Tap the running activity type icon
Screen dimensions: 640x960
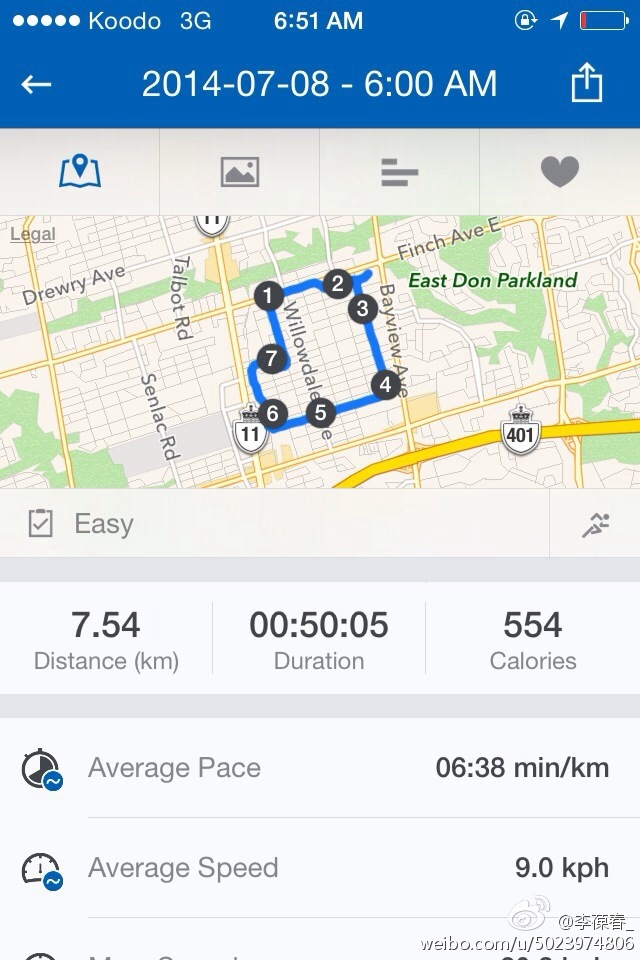pyautogui.click(x=595, y=524)
